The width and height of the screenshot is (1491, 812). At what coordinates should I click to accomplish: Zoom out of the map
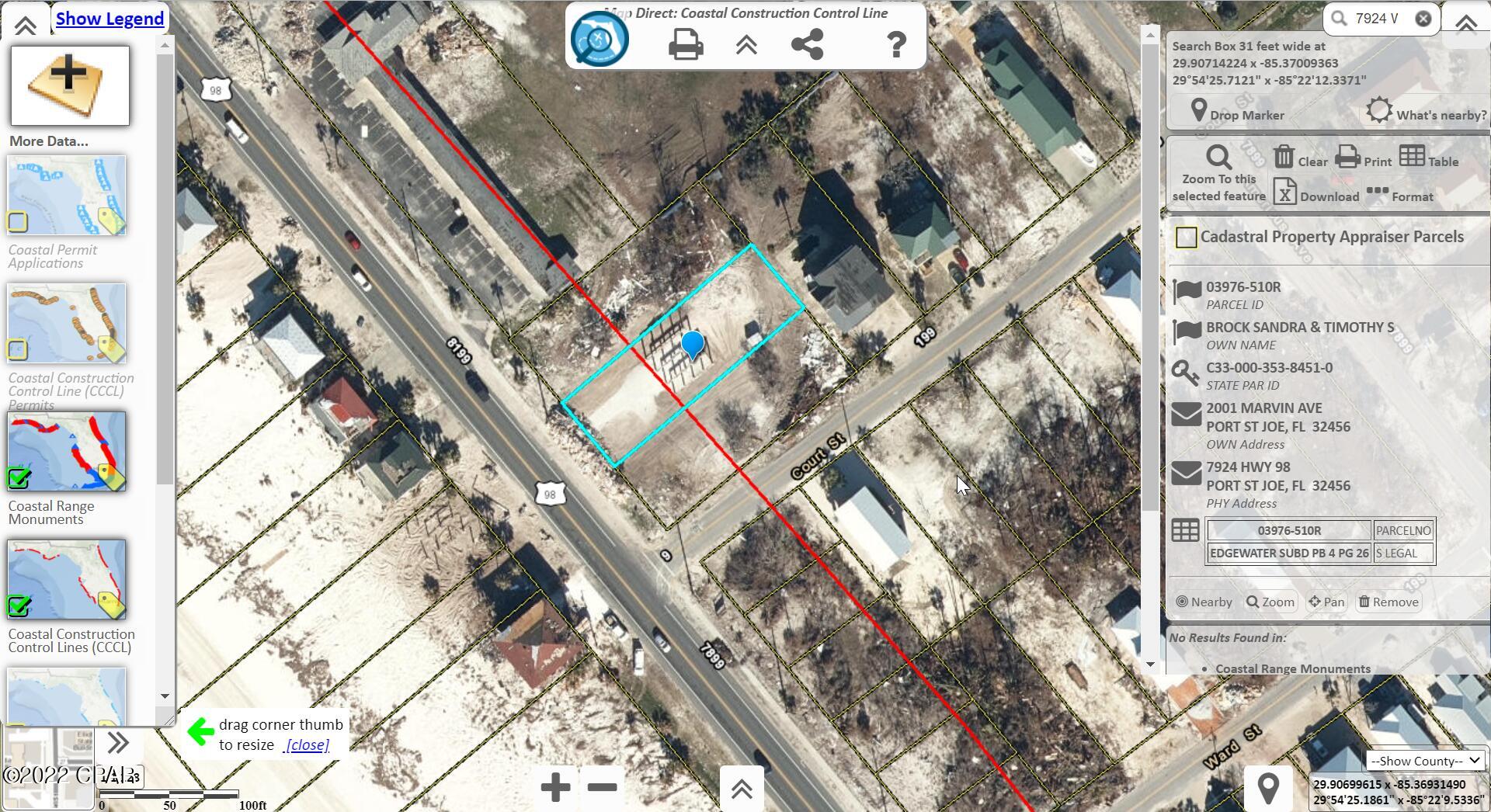tap(602, 787)
